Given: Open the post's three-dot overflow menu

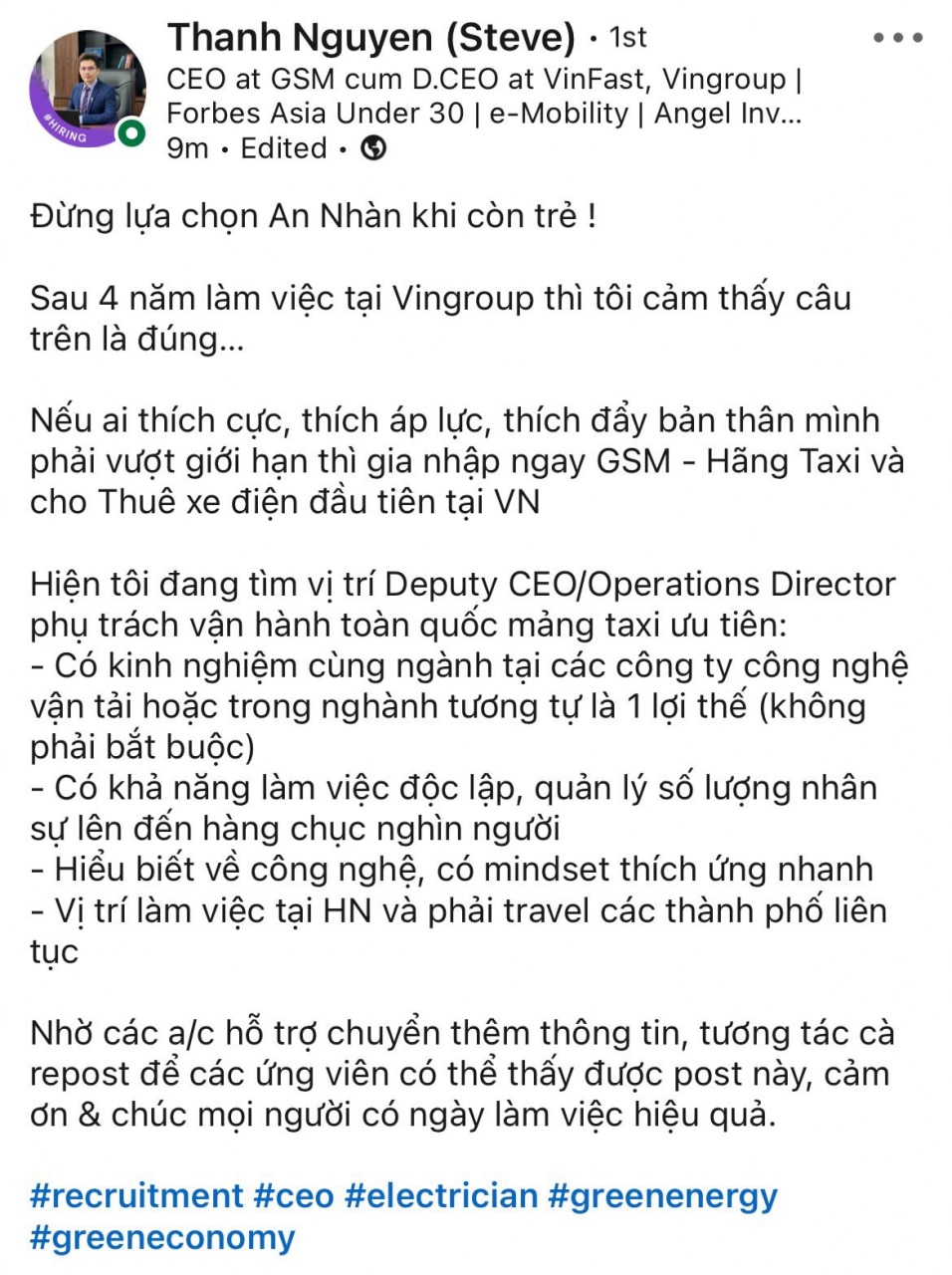Looking at the screenshot, I should click(x=897, y=39).
